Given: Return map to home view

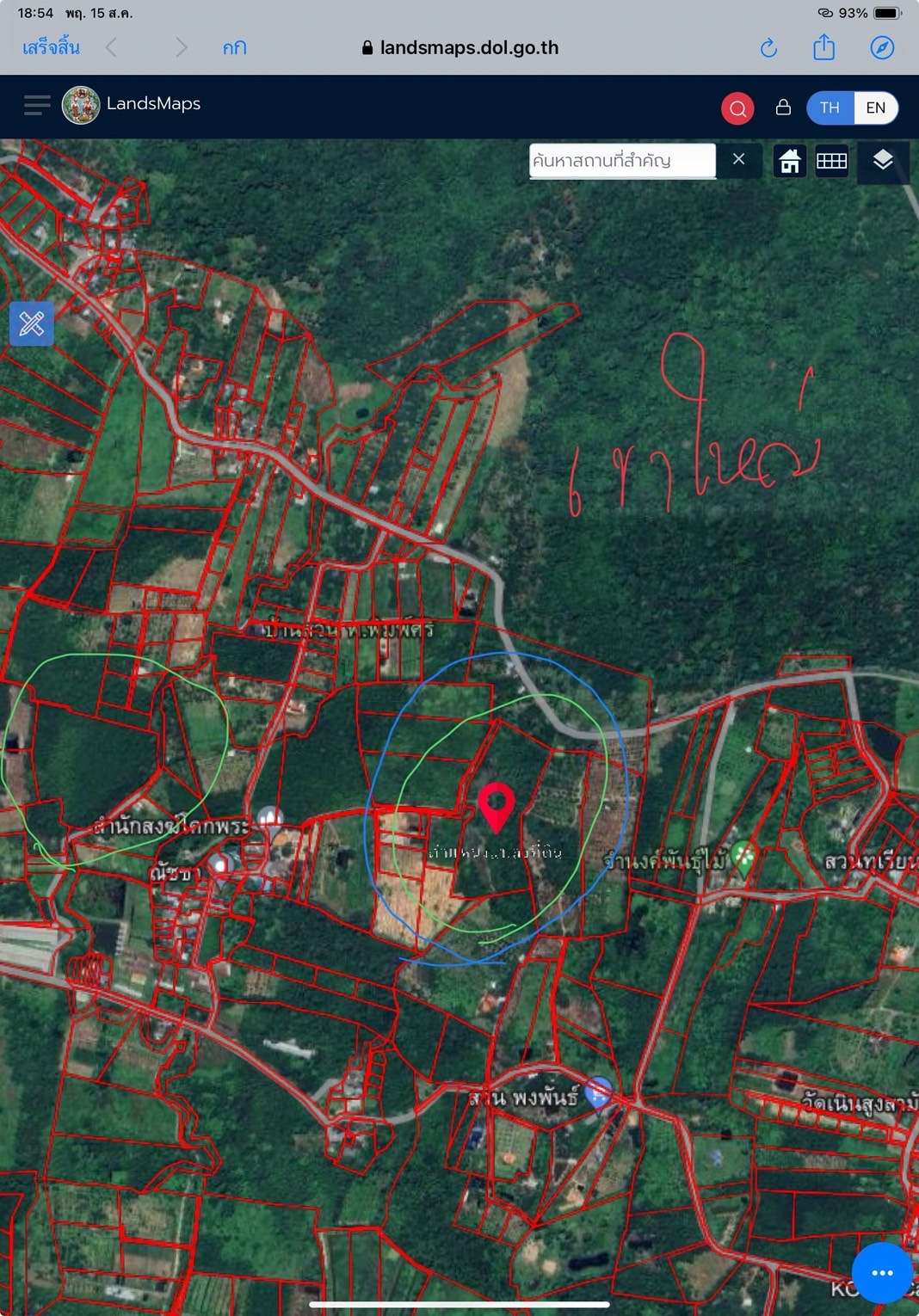Looking at the screenshot, I should point(789,161).
